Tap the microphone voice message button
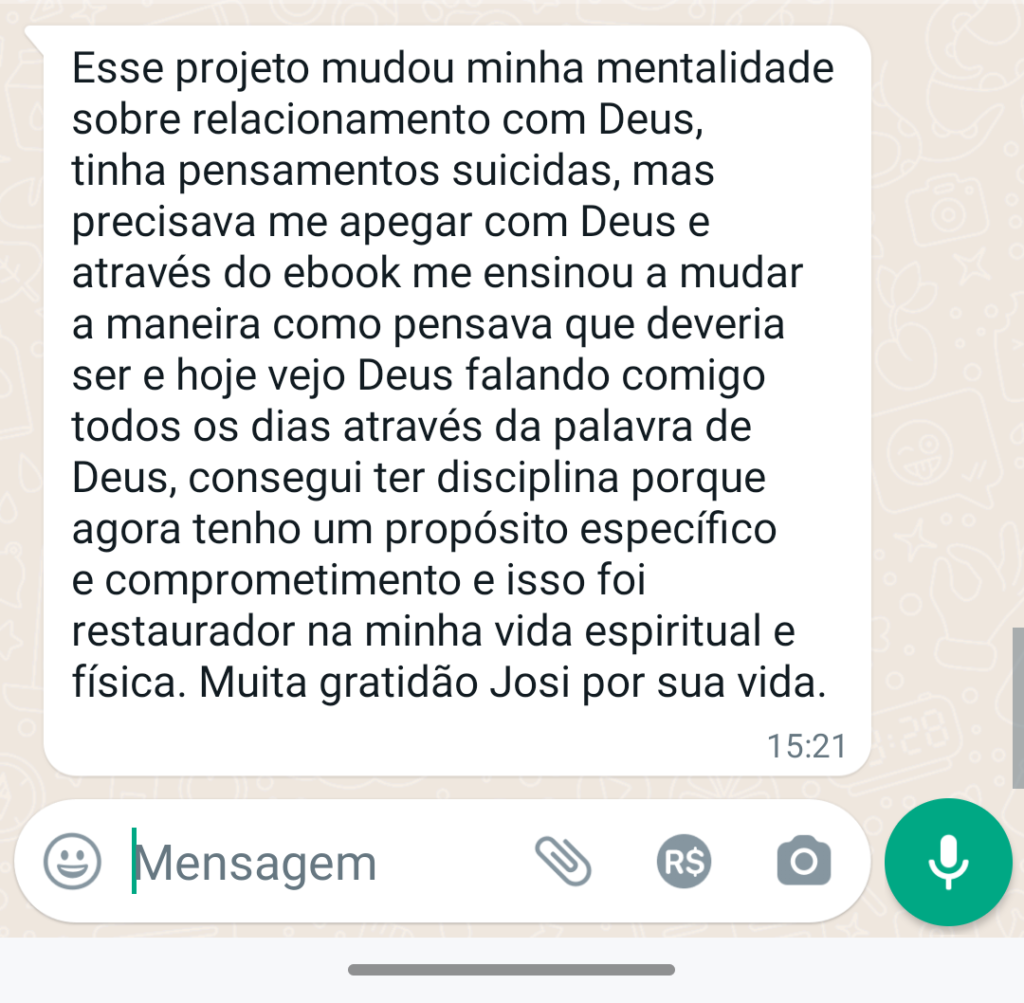The width and height of the screenshot is (1024, 1003). tap(948, 861)
